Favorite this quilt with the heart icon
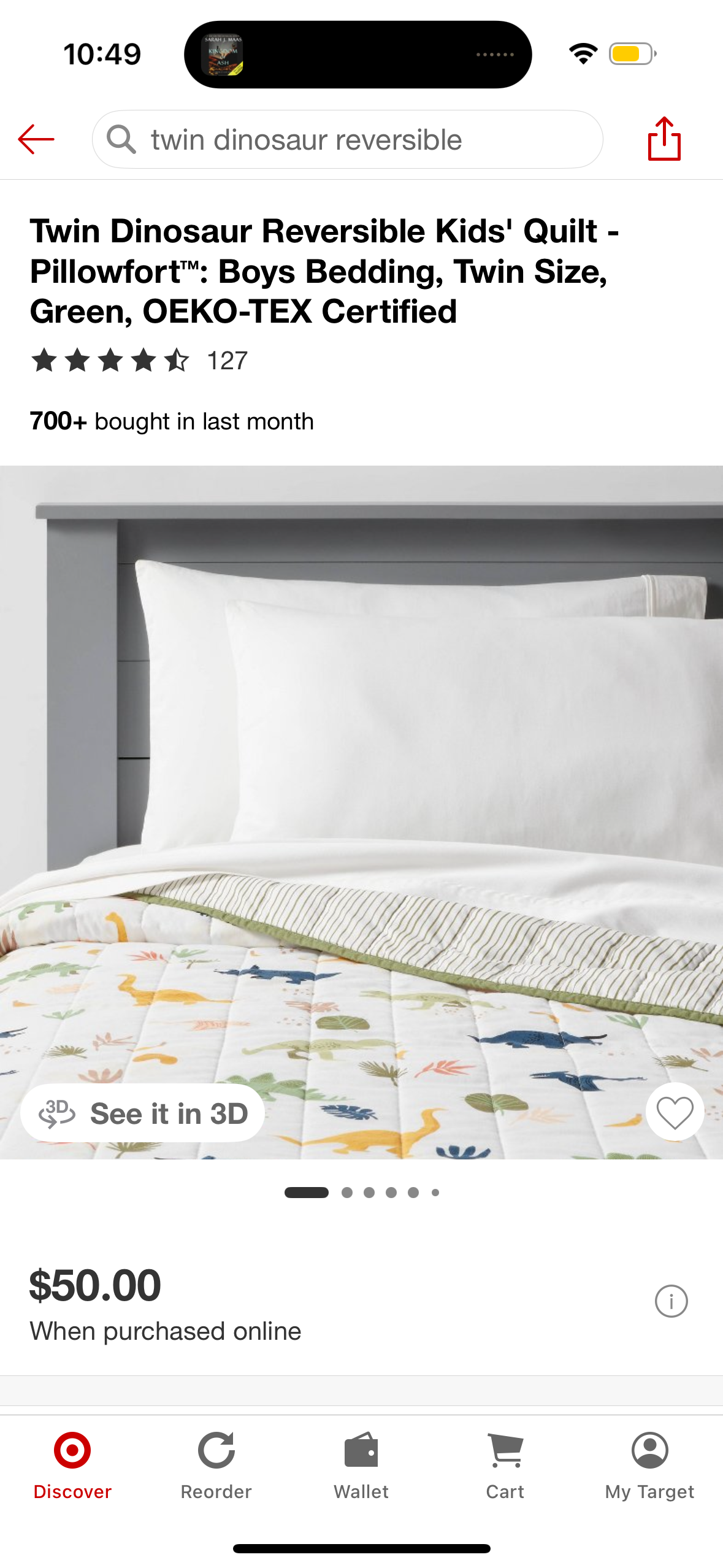Image resolution: width=723 pixels, height=1568 pixels. click(x=675, y=1112)
